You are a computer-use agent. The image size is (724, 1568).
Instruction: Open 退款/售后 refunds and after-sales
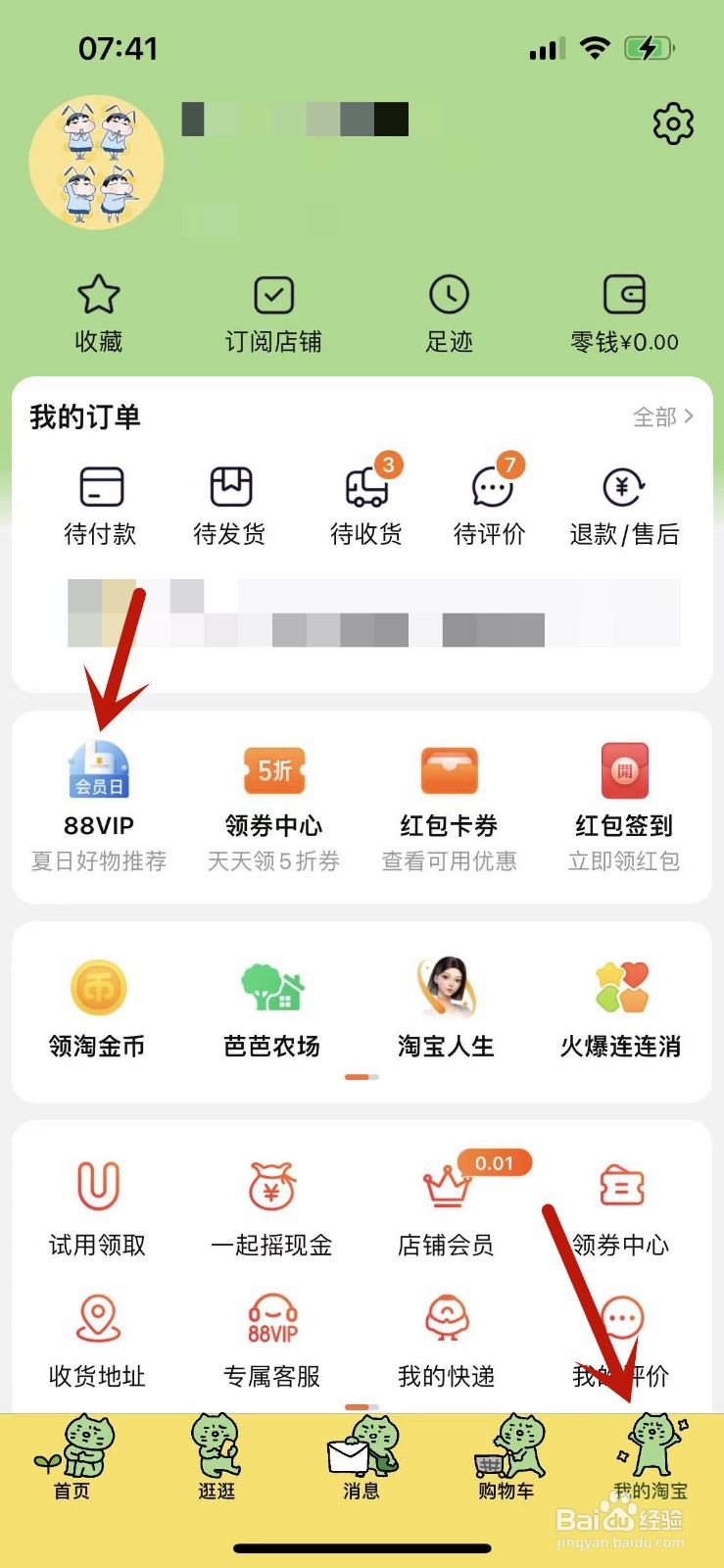[x=623, y=502]
